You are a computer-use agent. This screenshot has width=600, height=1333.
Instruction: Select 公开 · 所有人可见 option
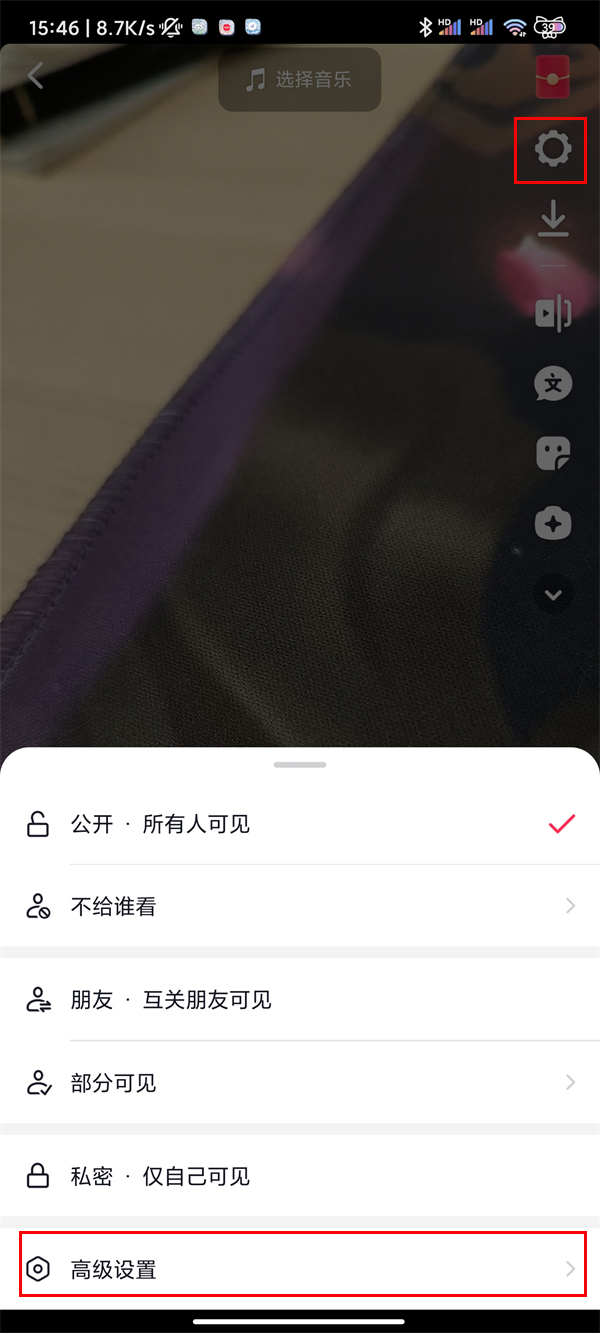[x=300, y=824]
